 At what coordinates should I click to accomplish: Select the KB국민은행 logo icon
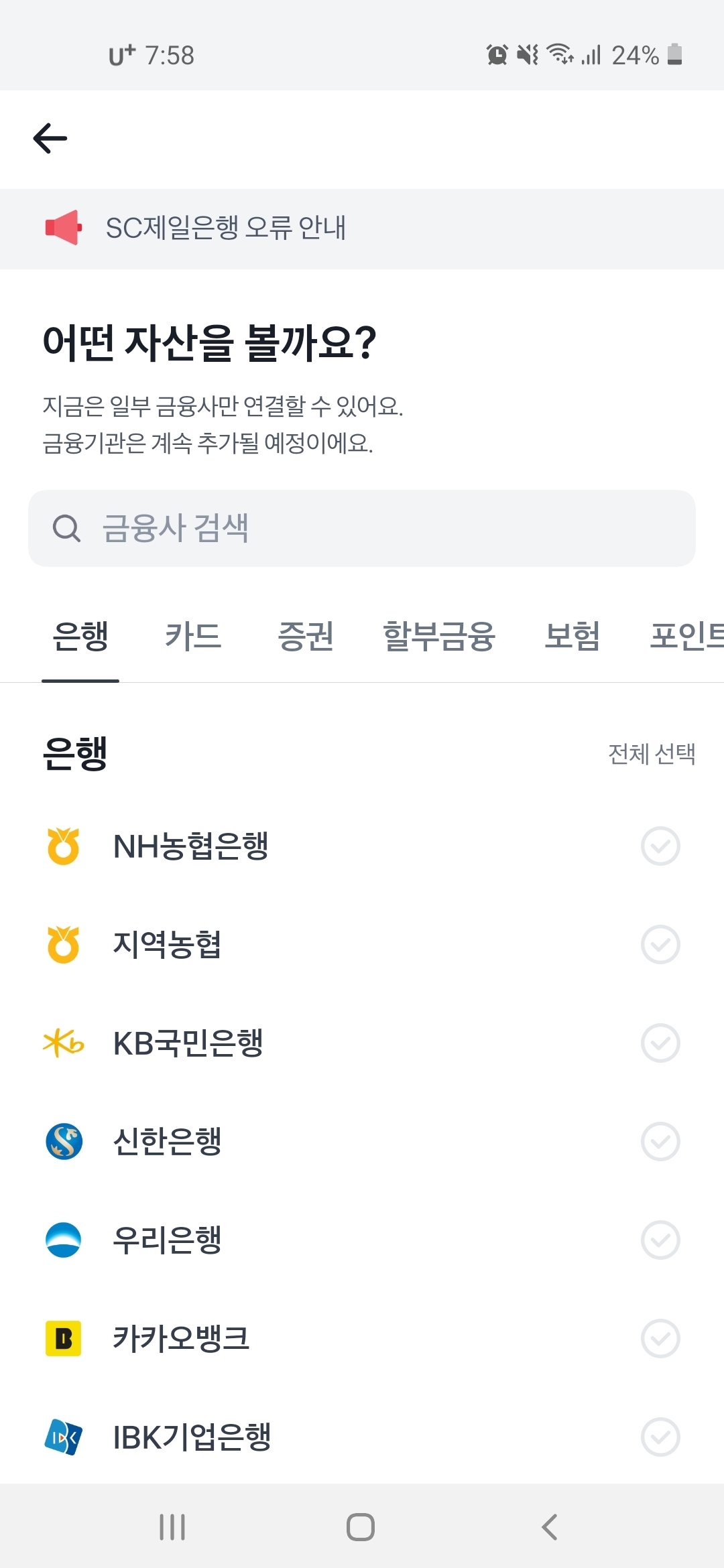(62, 1043)
